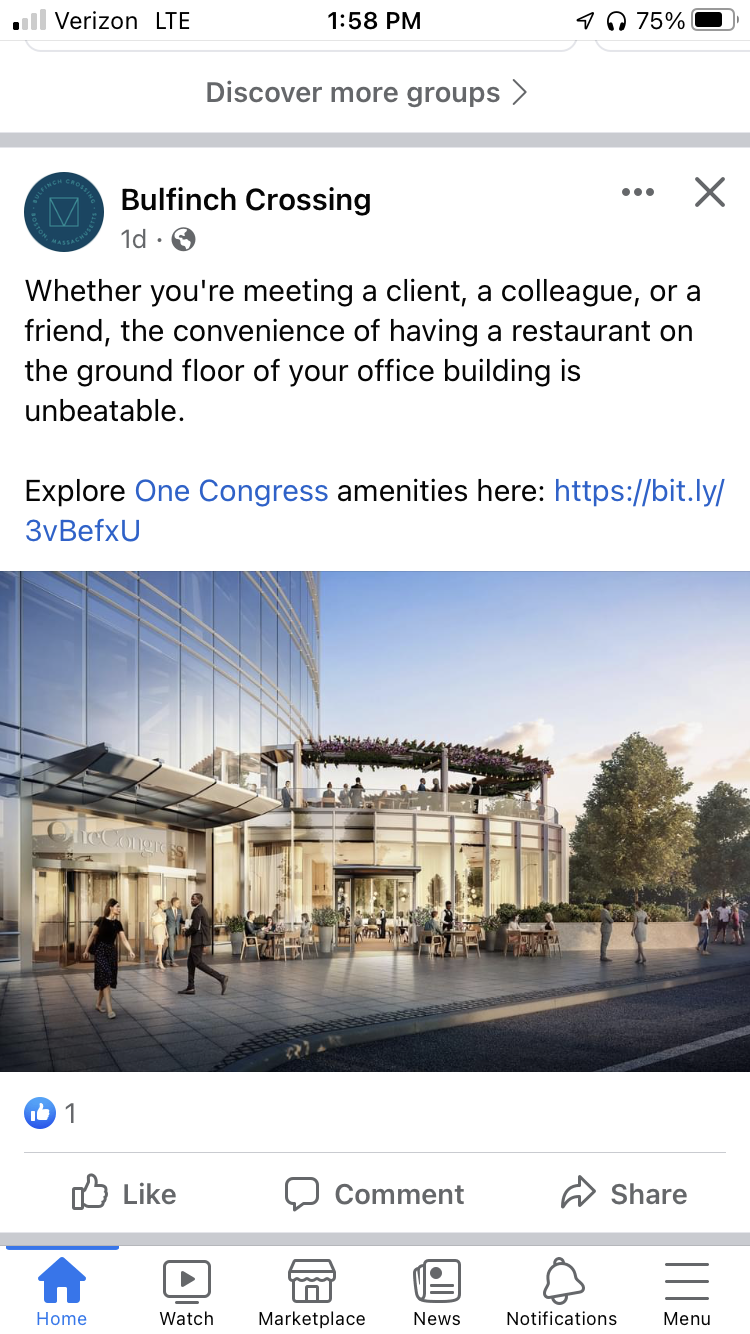The width and height of the screenshot is (750, 1334).
Task: Like the Bulfinch Crossing post
Action: (124, 1194)
